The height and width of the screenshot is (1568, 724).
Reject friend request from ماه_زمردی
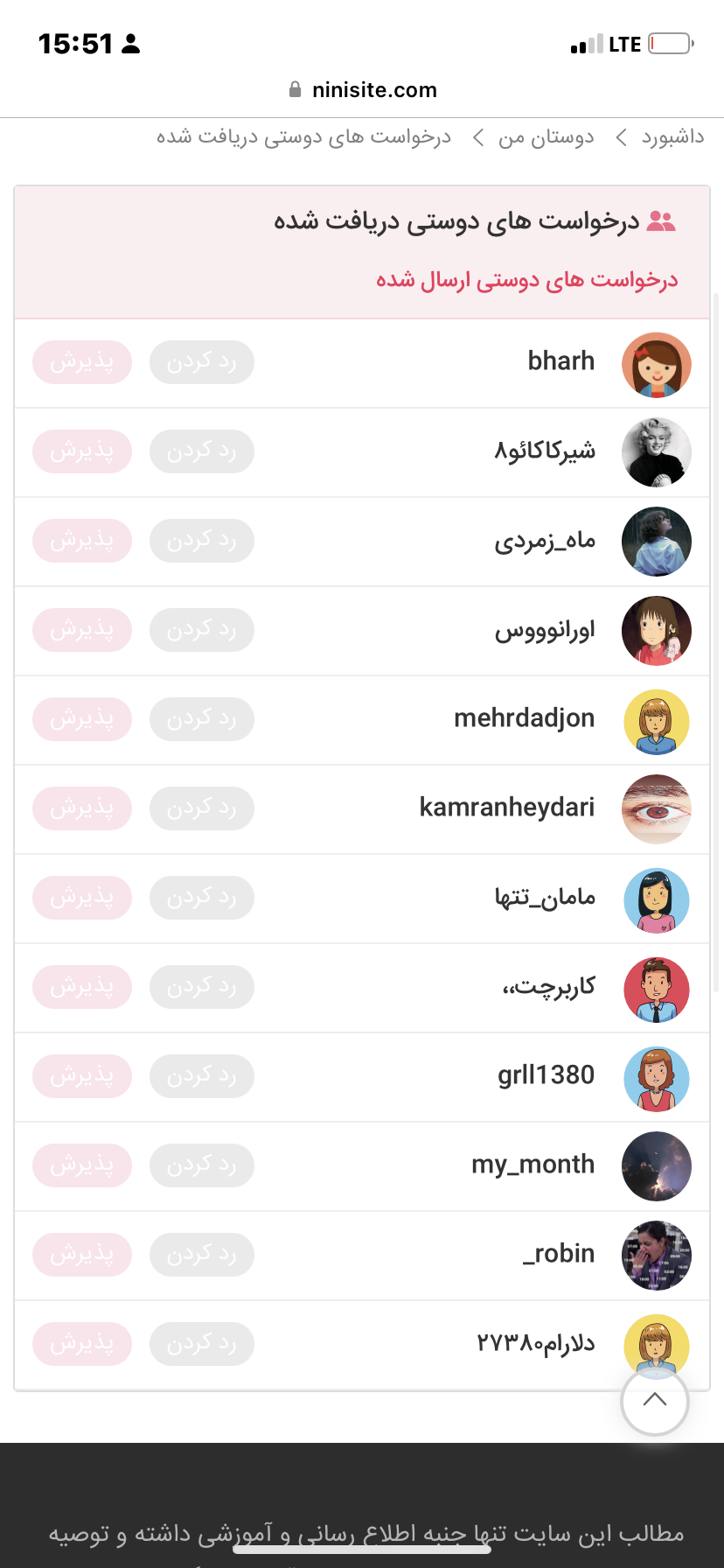[202, 541]
